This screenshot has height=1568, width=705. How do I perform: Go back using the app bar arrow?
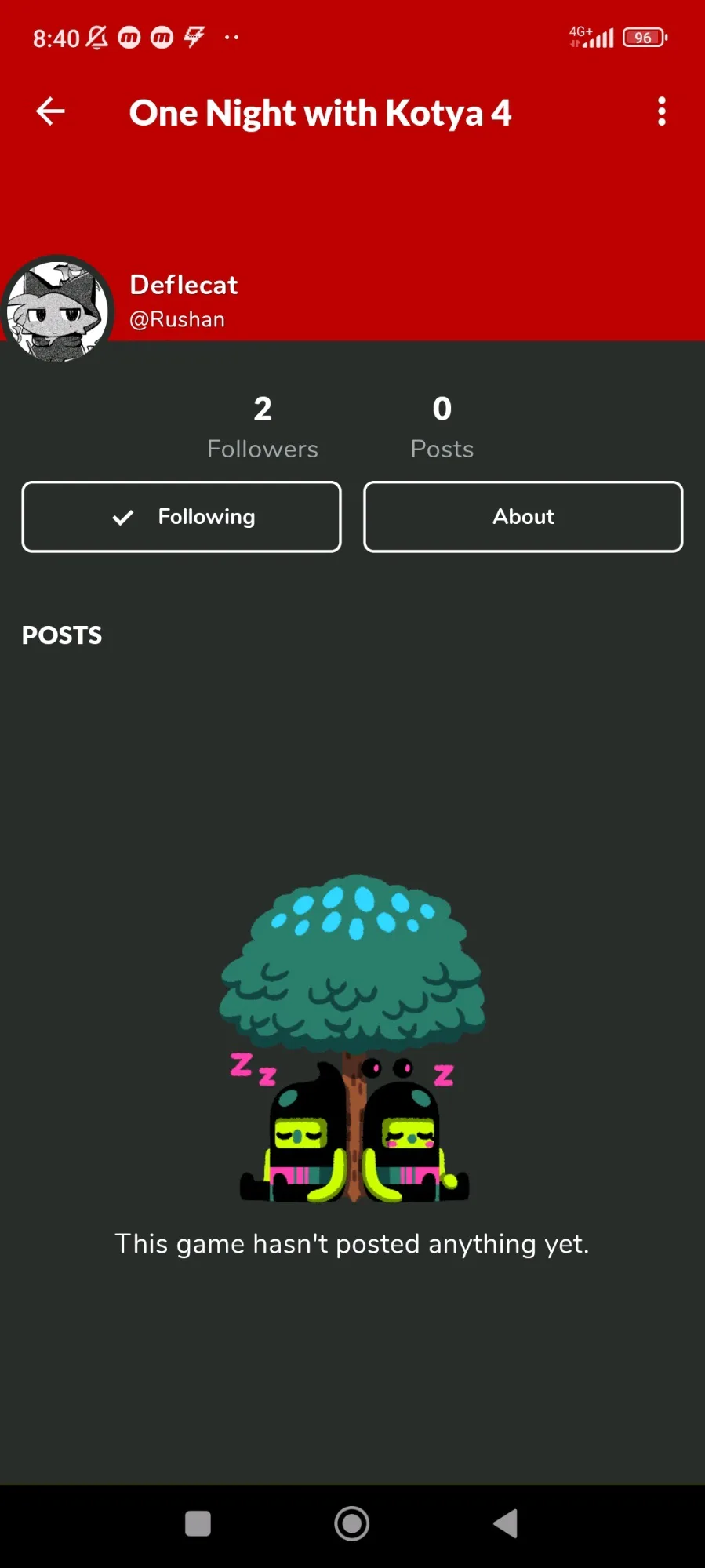[x=51, y=111]
